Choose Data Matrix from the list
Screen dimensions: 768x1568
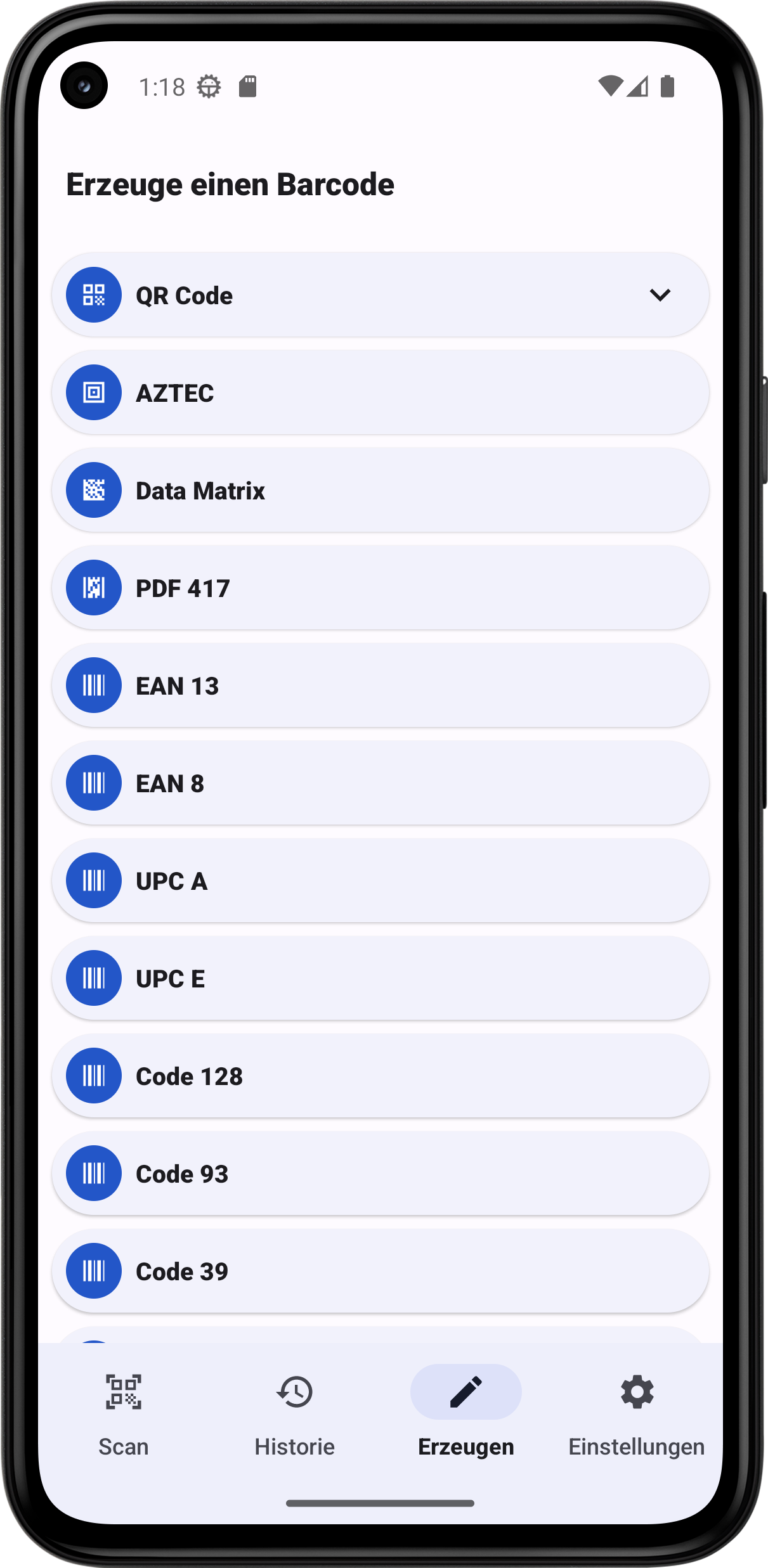(381, 491)
